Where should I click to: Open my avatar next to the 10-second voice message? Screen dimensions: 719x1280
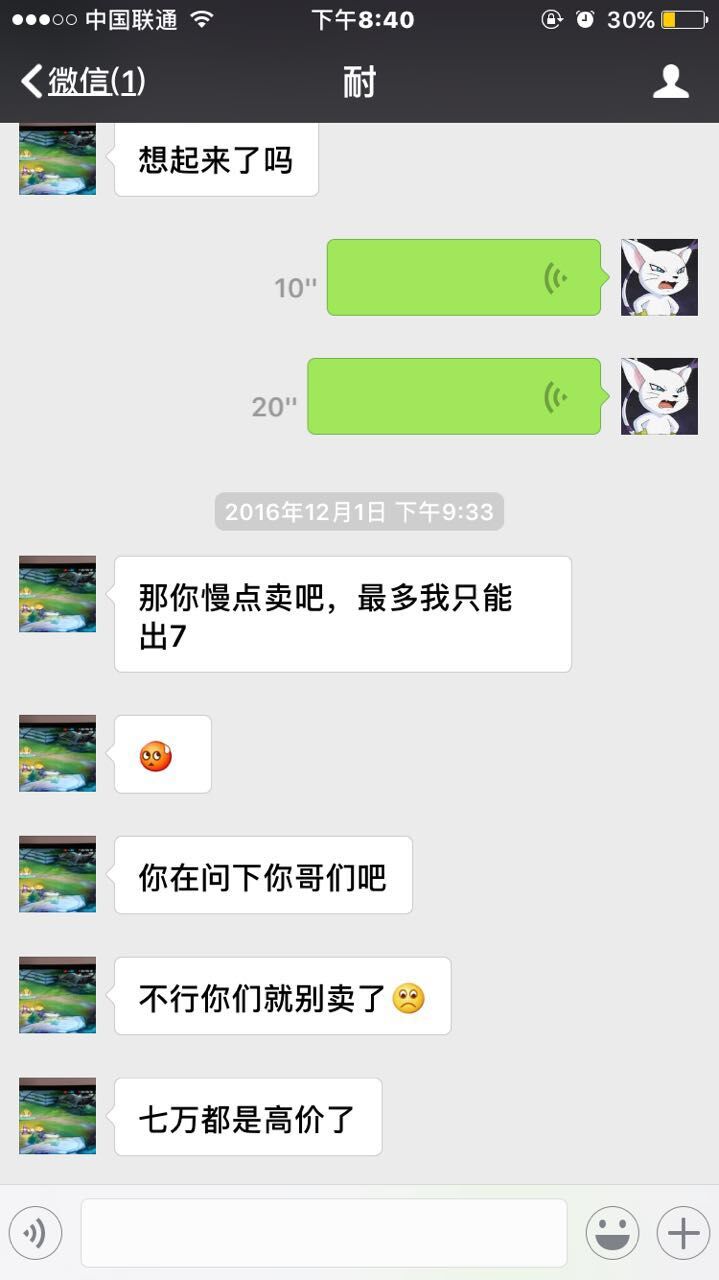click(x=659, y=277)
